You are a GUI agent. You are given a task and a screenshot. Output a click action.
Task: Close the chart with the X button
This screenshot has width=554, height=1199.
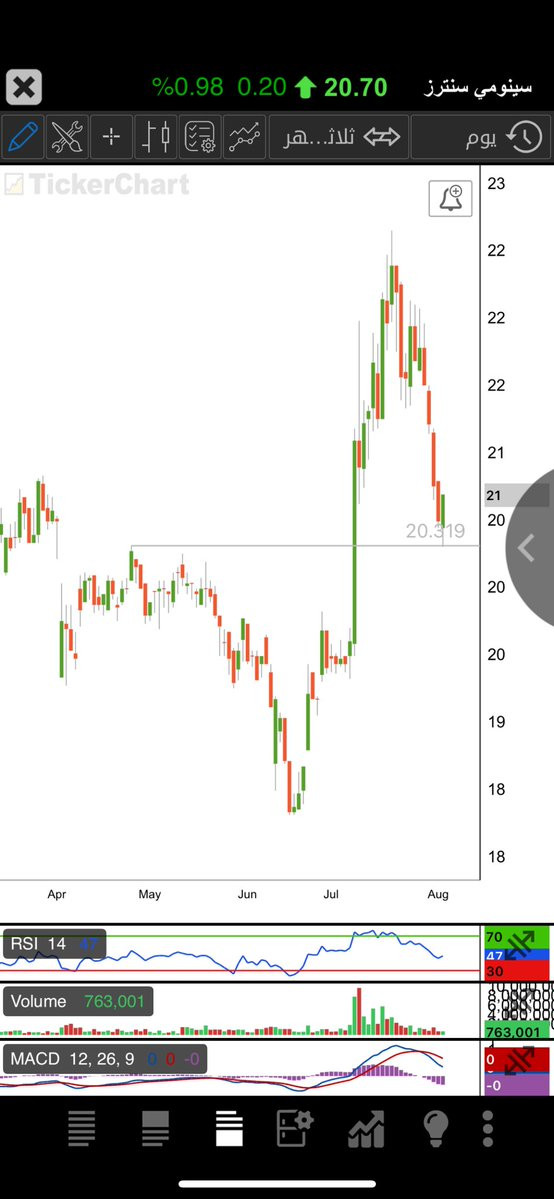click(x=24, y=87)
